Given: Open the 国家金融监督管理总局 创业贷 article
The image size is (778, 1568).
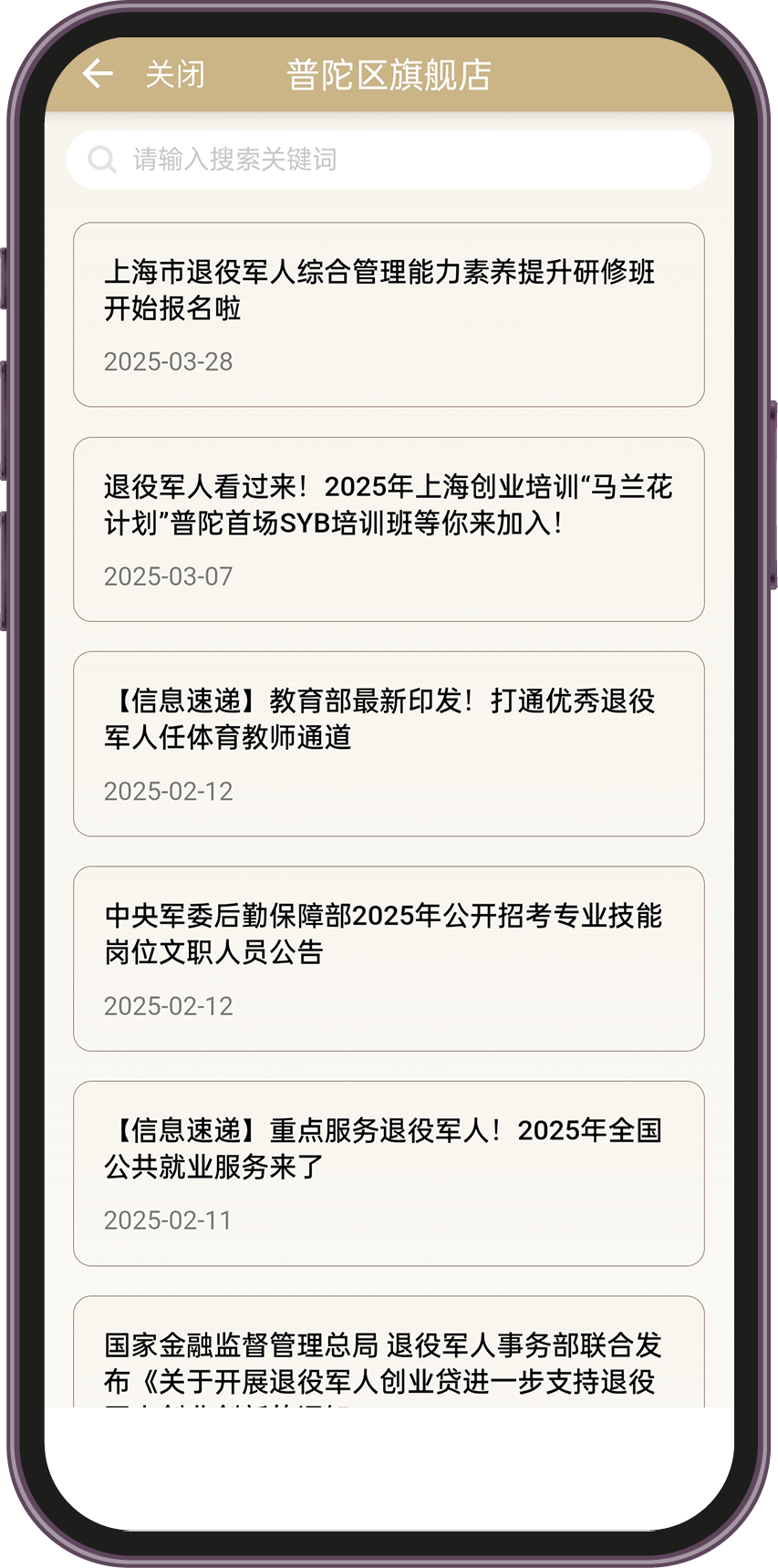Looking at the screenshot, I should point(389,1359).
